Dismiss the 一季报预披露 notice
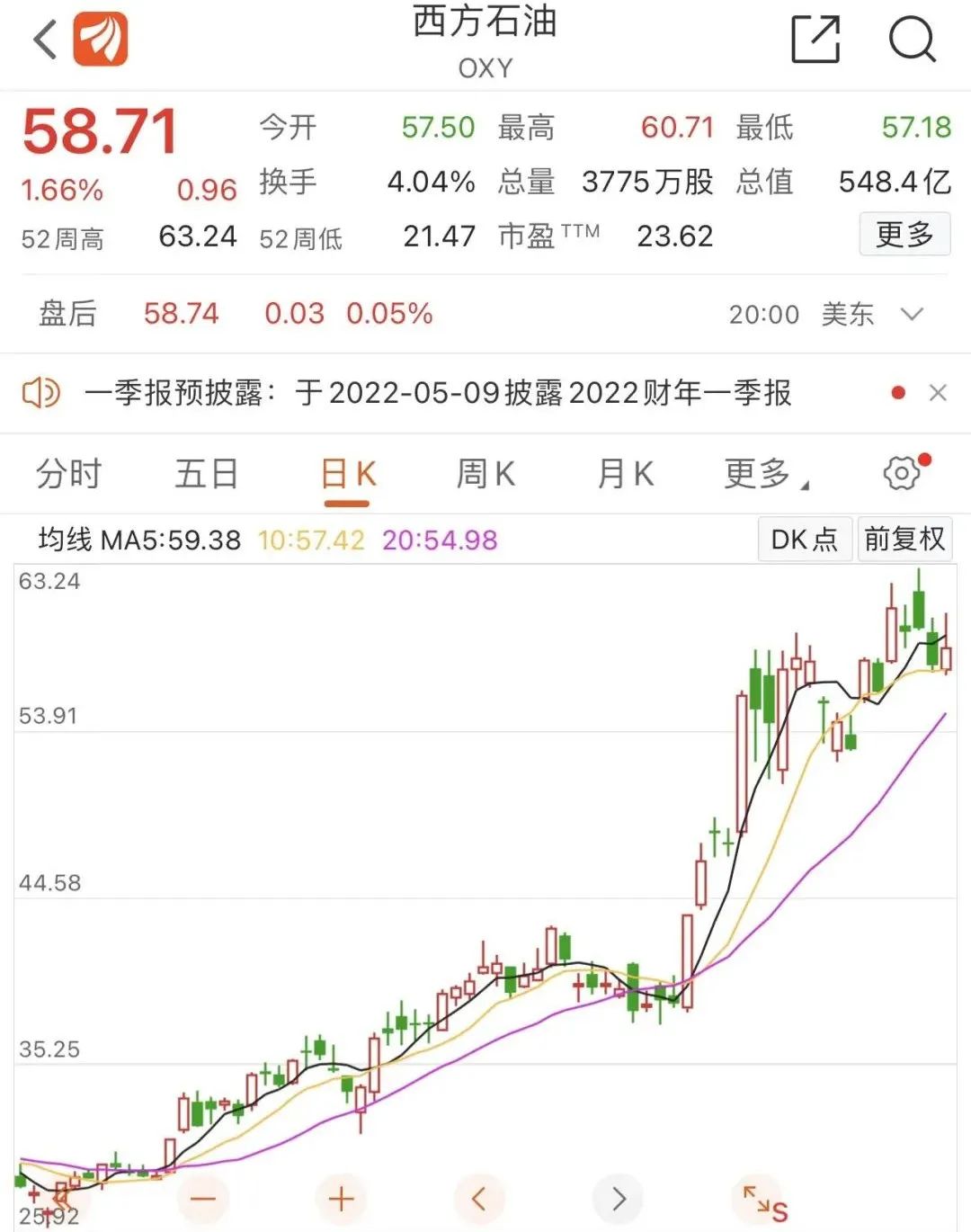The image size is (971, 1232). (x=938, y=393)
